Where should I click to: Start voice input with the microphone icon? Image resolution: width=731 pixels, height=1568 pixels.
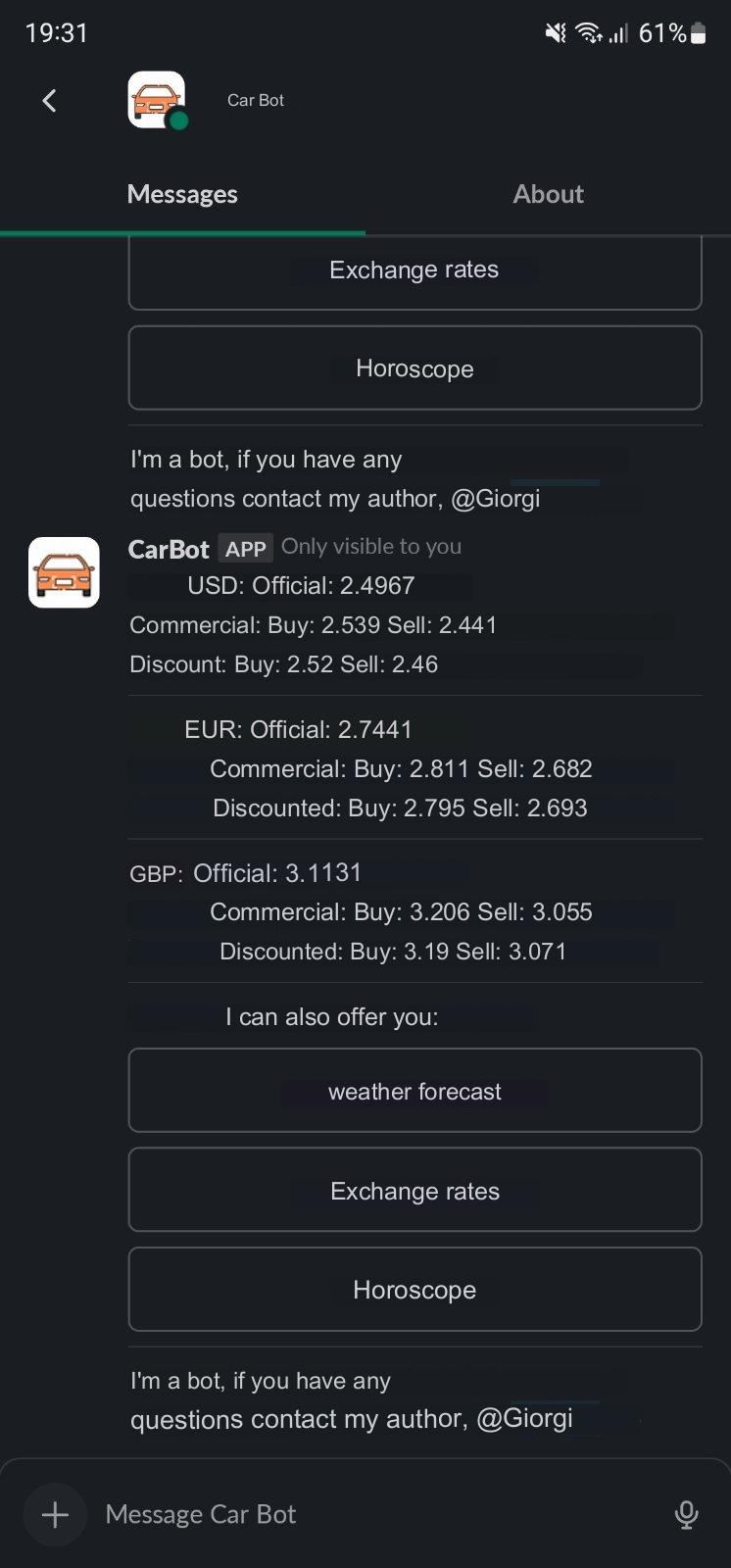coord(687,1515)
